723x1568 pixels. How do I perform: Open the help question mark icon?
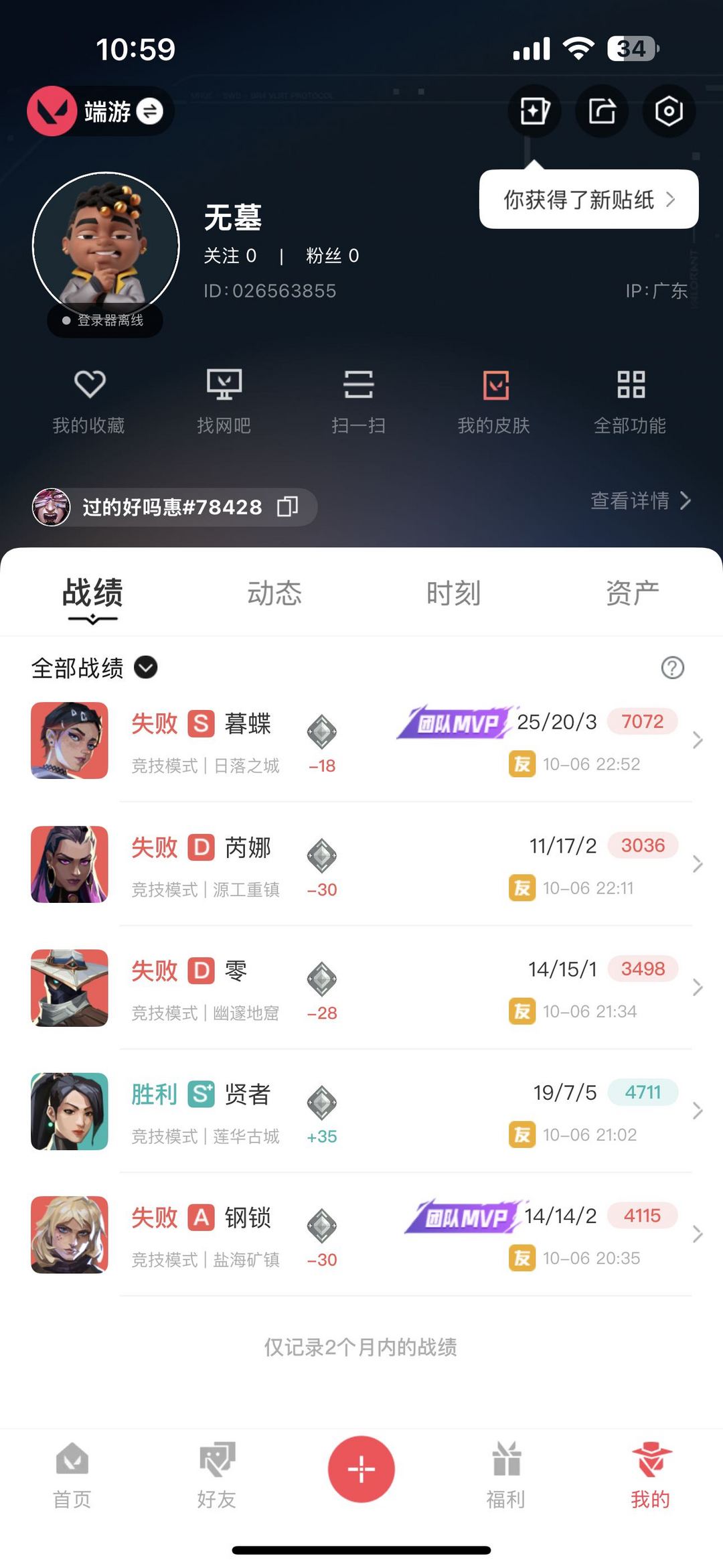(672, 668)
